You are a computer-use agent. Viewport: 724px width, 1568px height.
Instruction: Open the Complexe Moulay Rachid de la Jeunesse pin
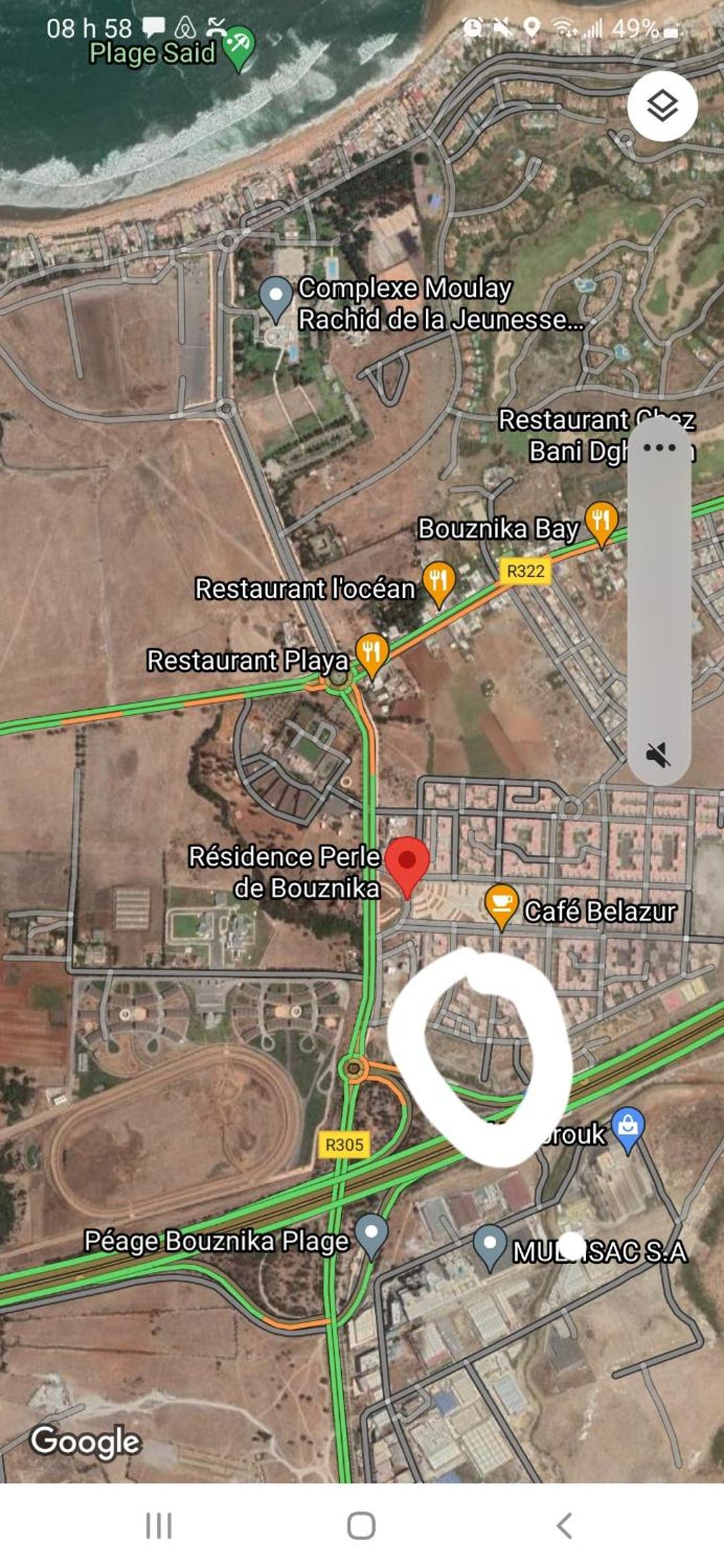pyautogui.click(x=276, y=300)
